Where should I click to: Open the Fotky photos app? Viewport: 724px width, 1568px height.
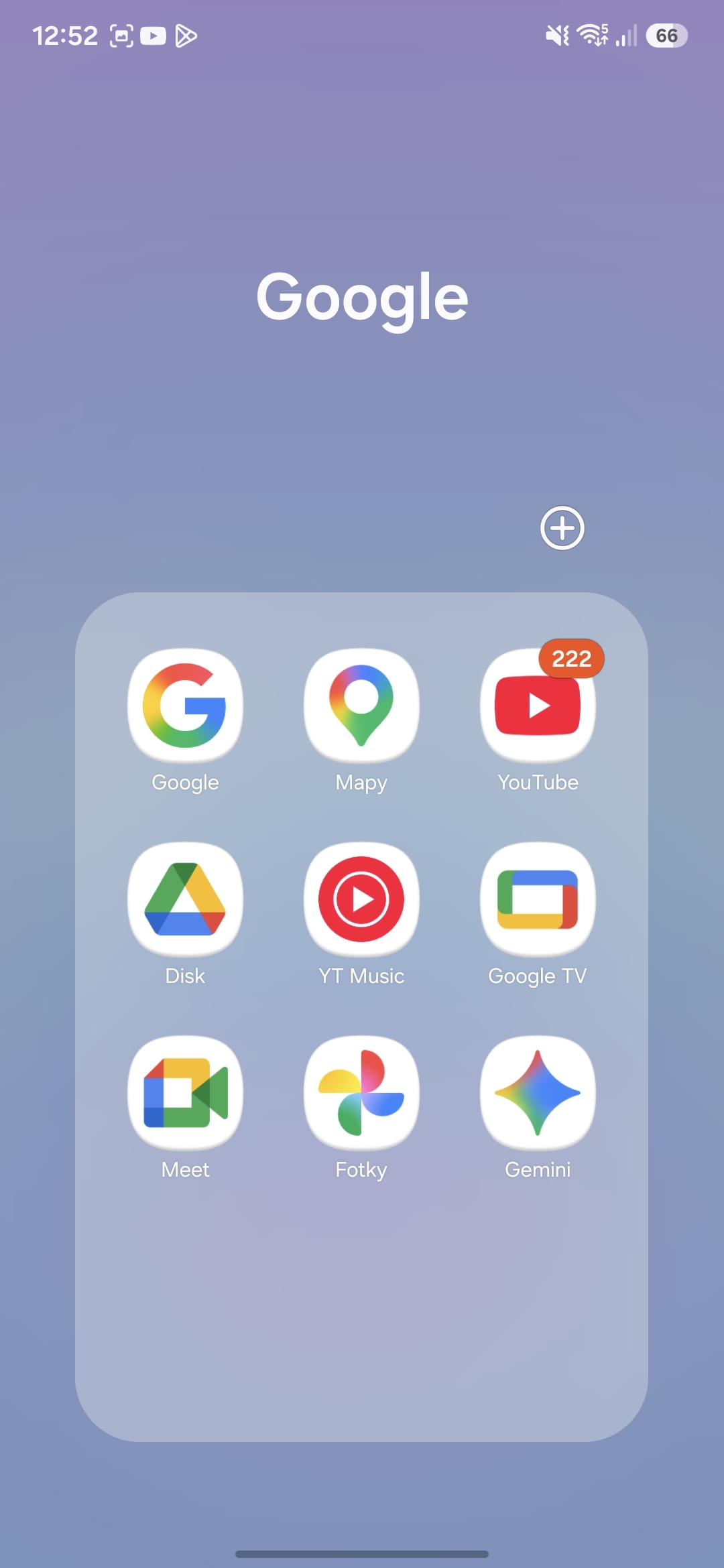coord(361,1092)
